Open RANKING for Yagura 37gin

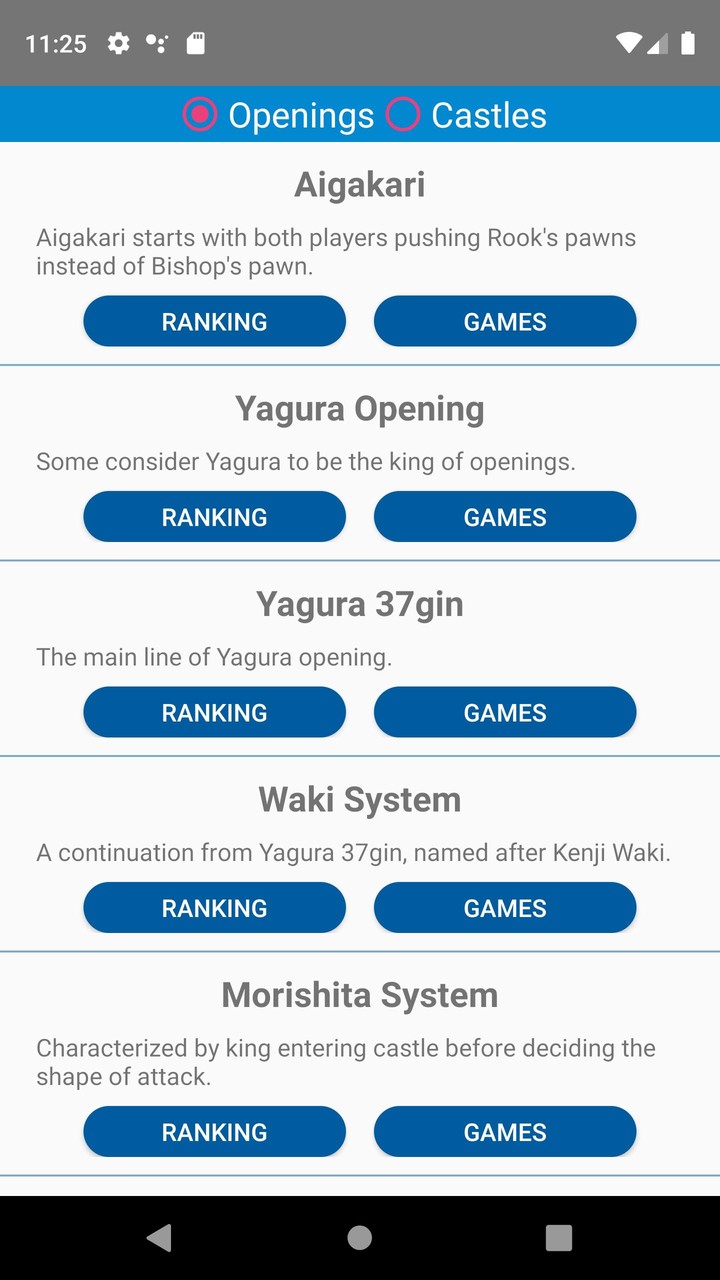pyautogui.click(x=214, y=712)
